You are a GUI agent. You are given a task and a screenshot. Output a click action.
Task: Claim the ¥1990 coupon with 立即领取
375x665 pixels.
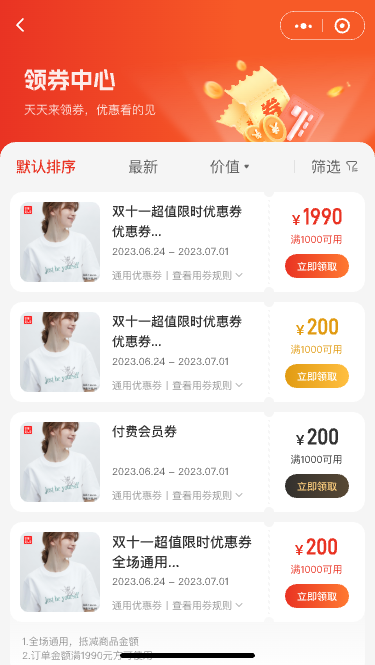point(317,266)
